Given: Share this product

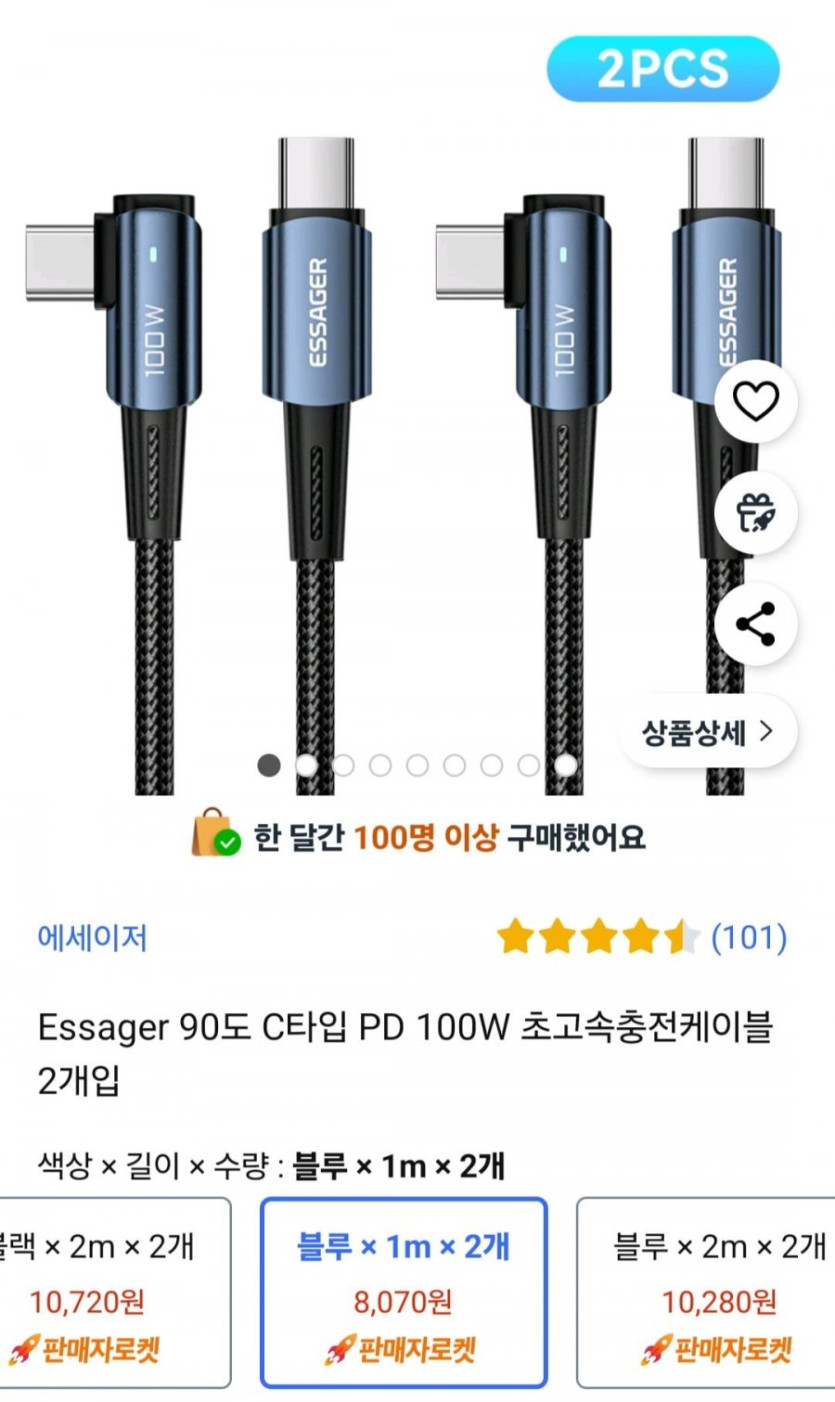Looking at the screenshot, I should (x=755, y=625).
